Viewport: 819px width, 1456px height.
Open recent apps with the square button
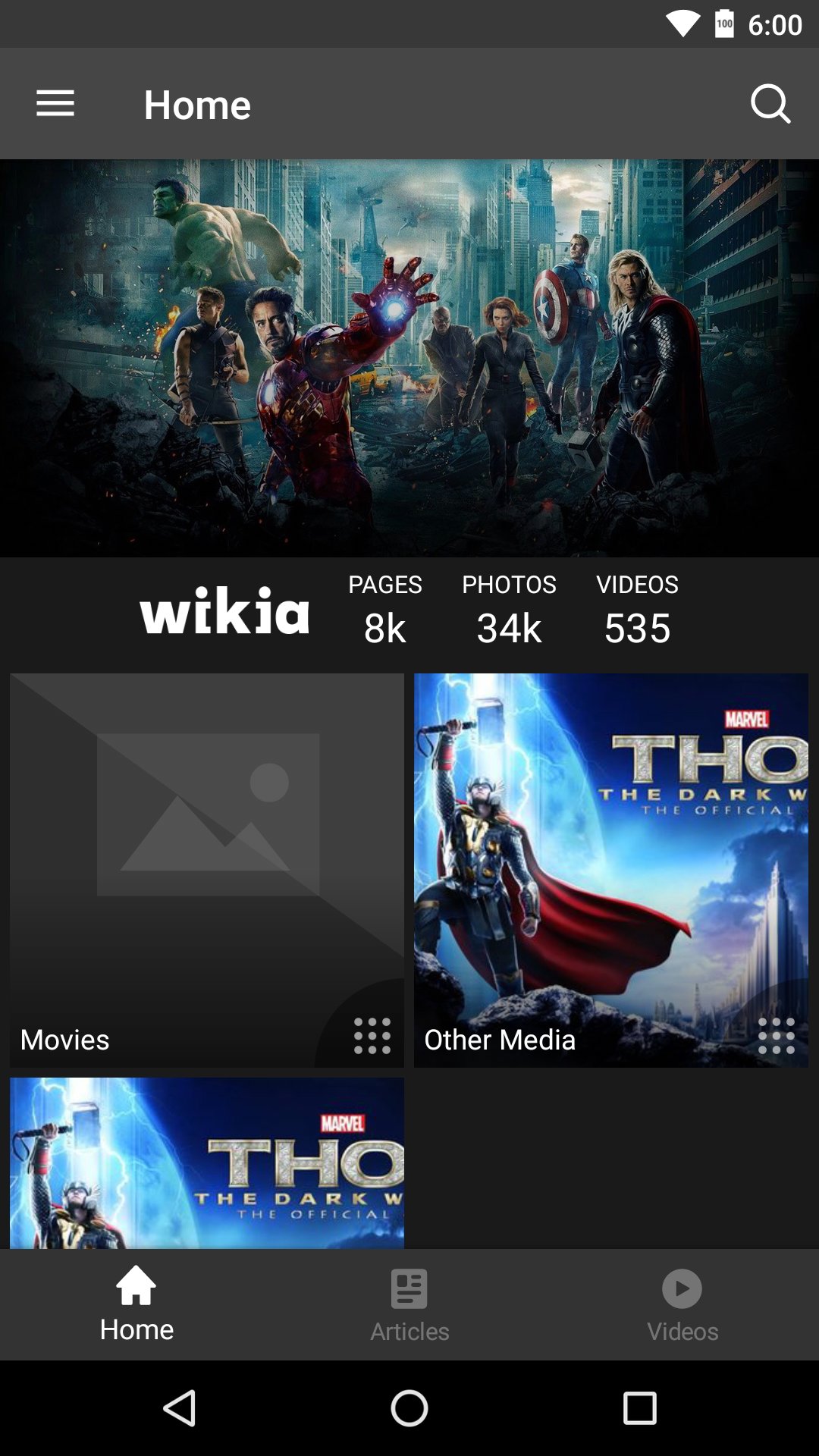639,1408
